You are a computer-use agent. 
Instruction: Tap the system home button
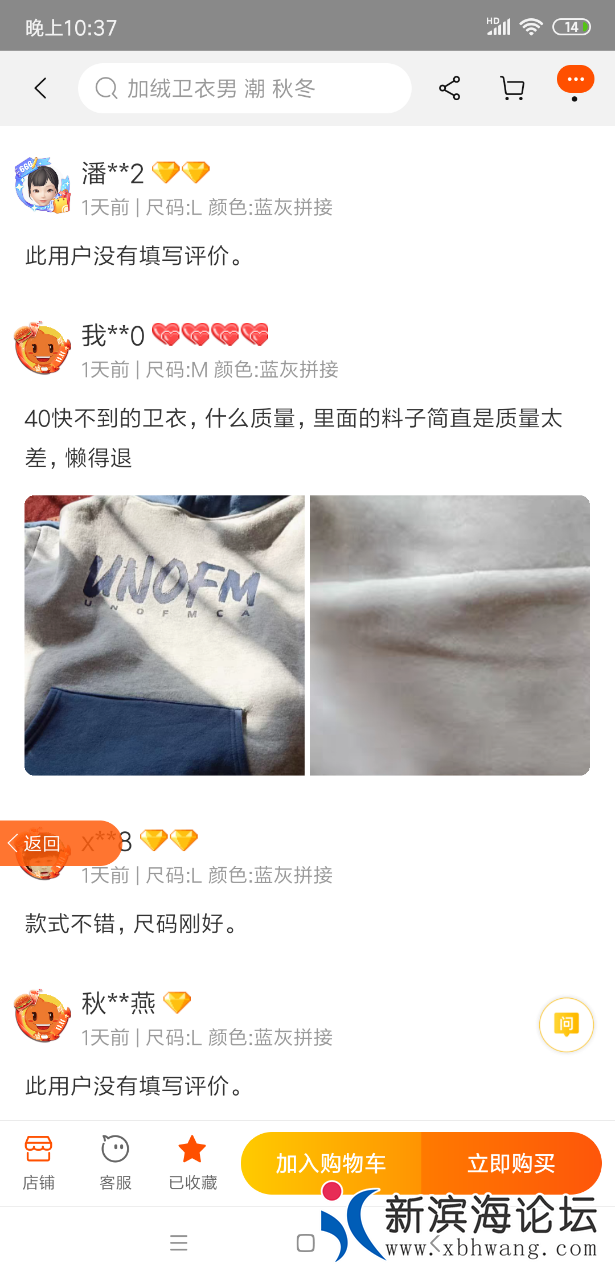point(306,1243)
